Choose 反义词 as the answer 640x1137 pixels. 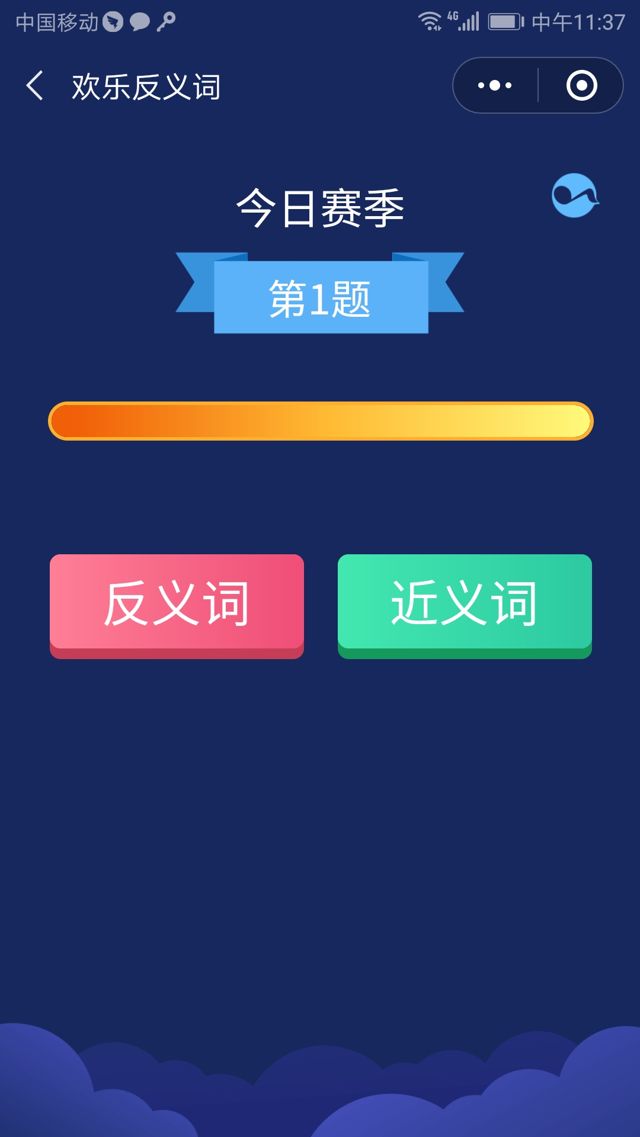[x=177, y=604]
